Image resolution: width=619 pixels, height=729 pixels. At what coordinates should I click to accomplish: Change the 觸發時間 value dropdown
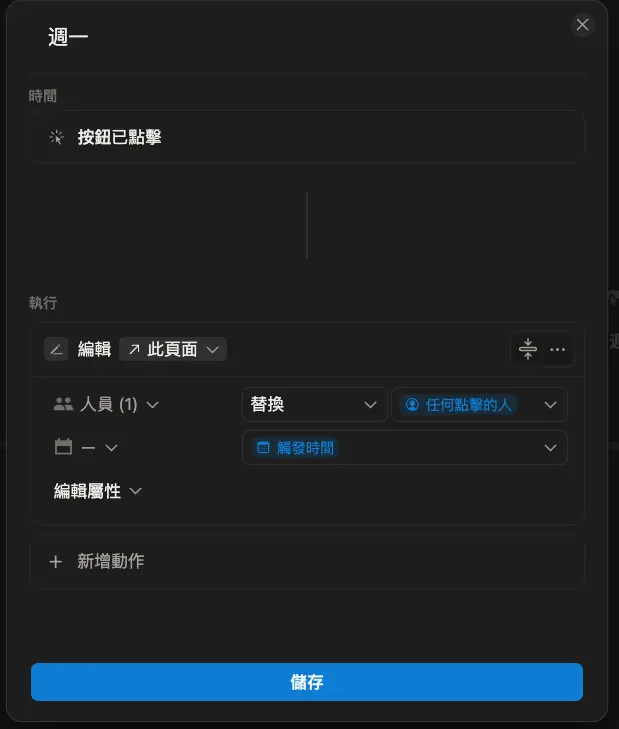pyautogui.click(x=404, y=448)
